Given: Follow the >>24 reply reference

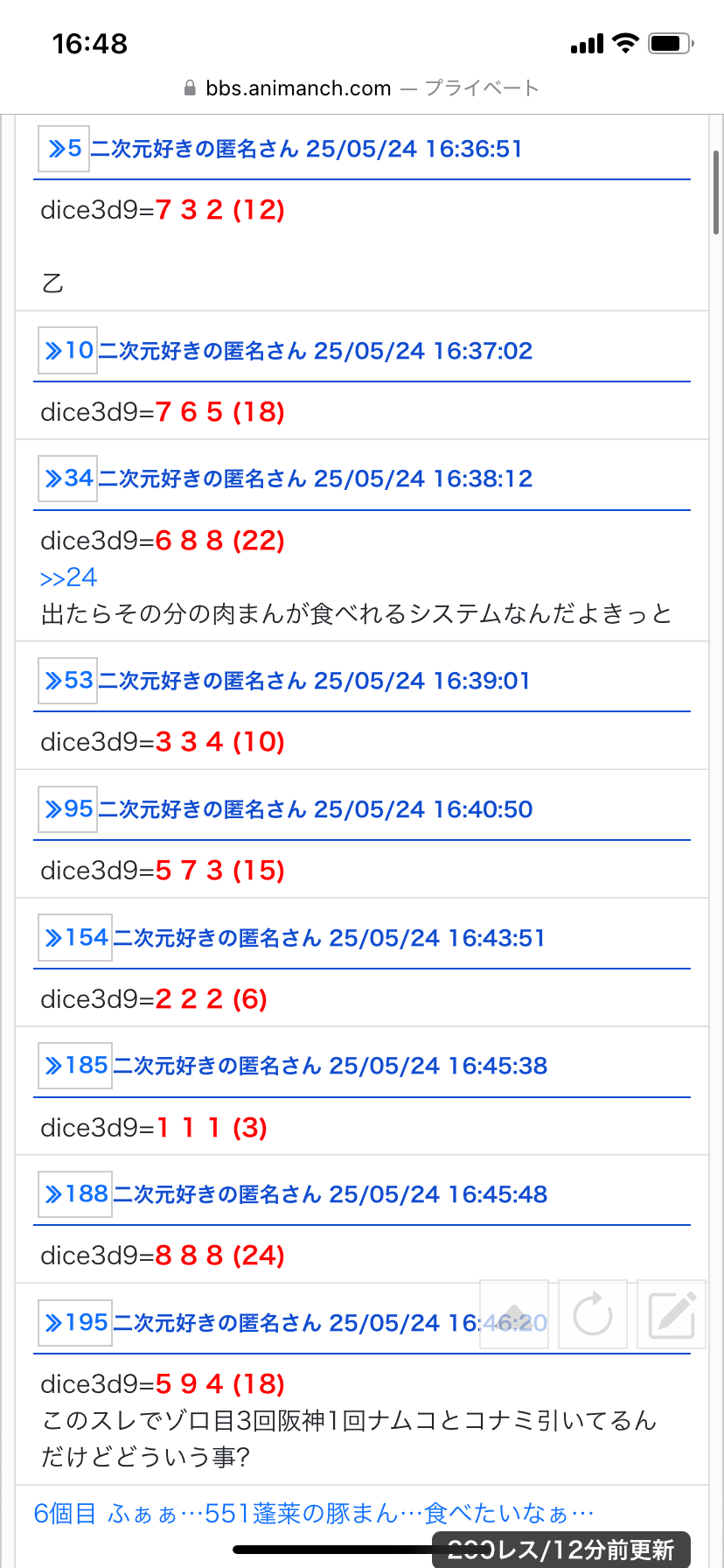Looking at the screenshot, I should coord(68,577).
